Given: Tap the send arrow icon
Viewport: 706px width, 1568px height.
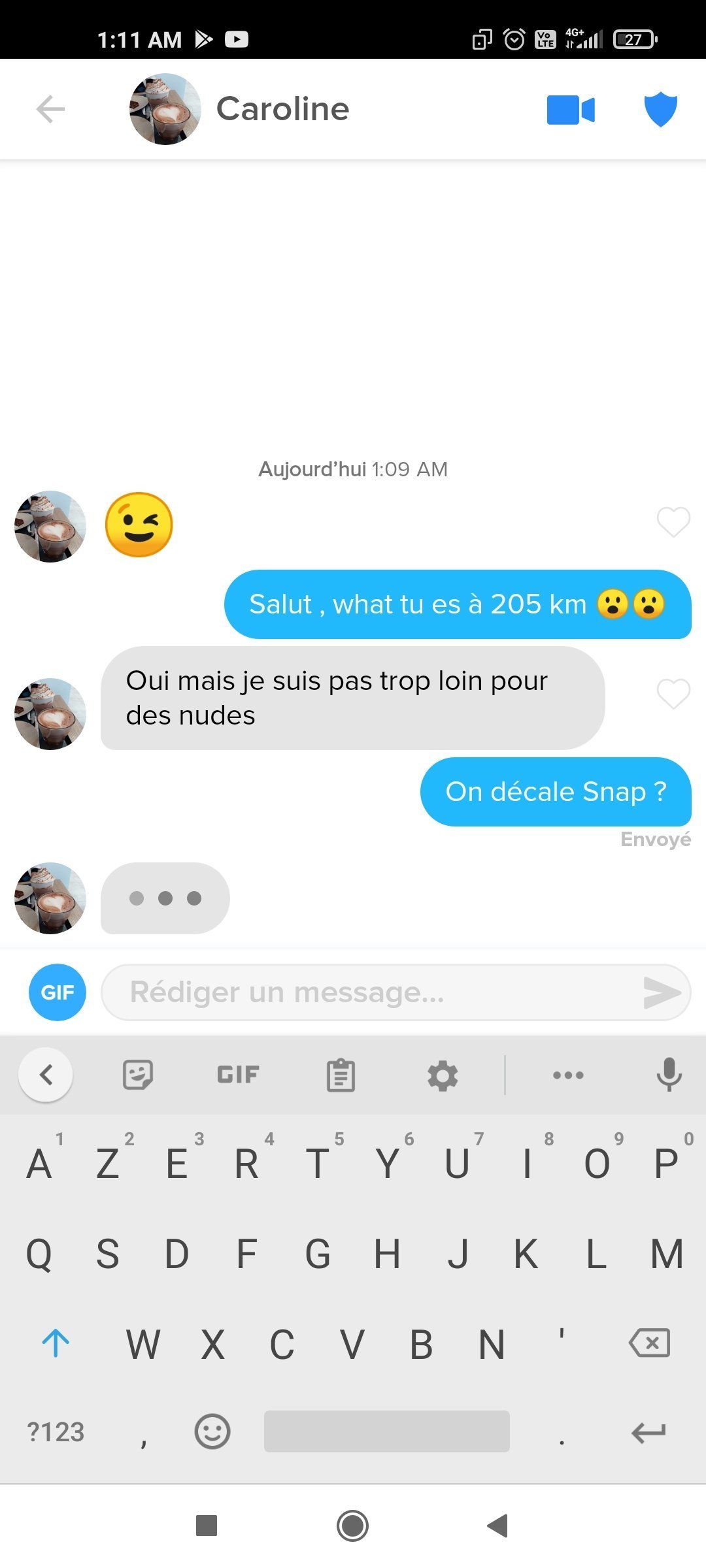Looking at the screenshot, I should (662, 993).
